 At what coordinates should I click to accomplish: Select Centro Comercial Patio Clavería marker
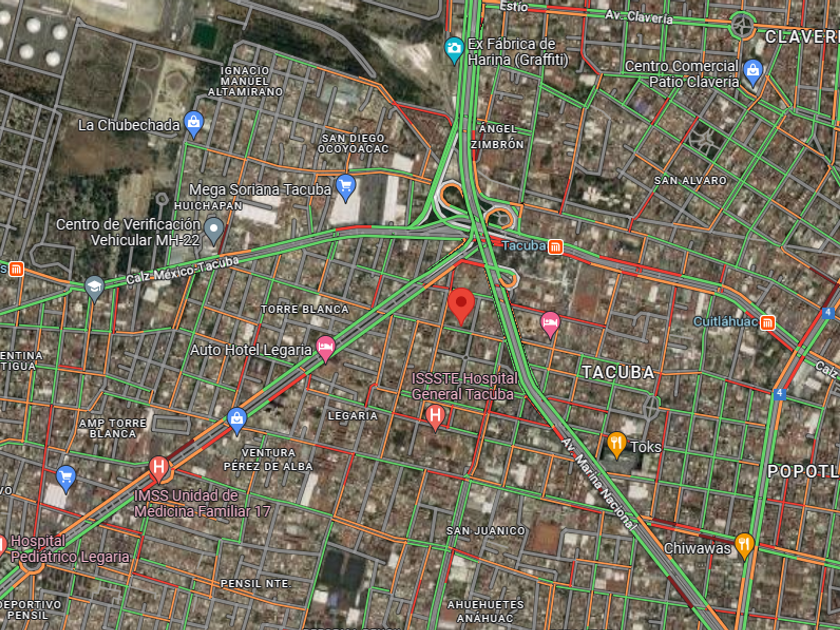(x=753, y=73)
